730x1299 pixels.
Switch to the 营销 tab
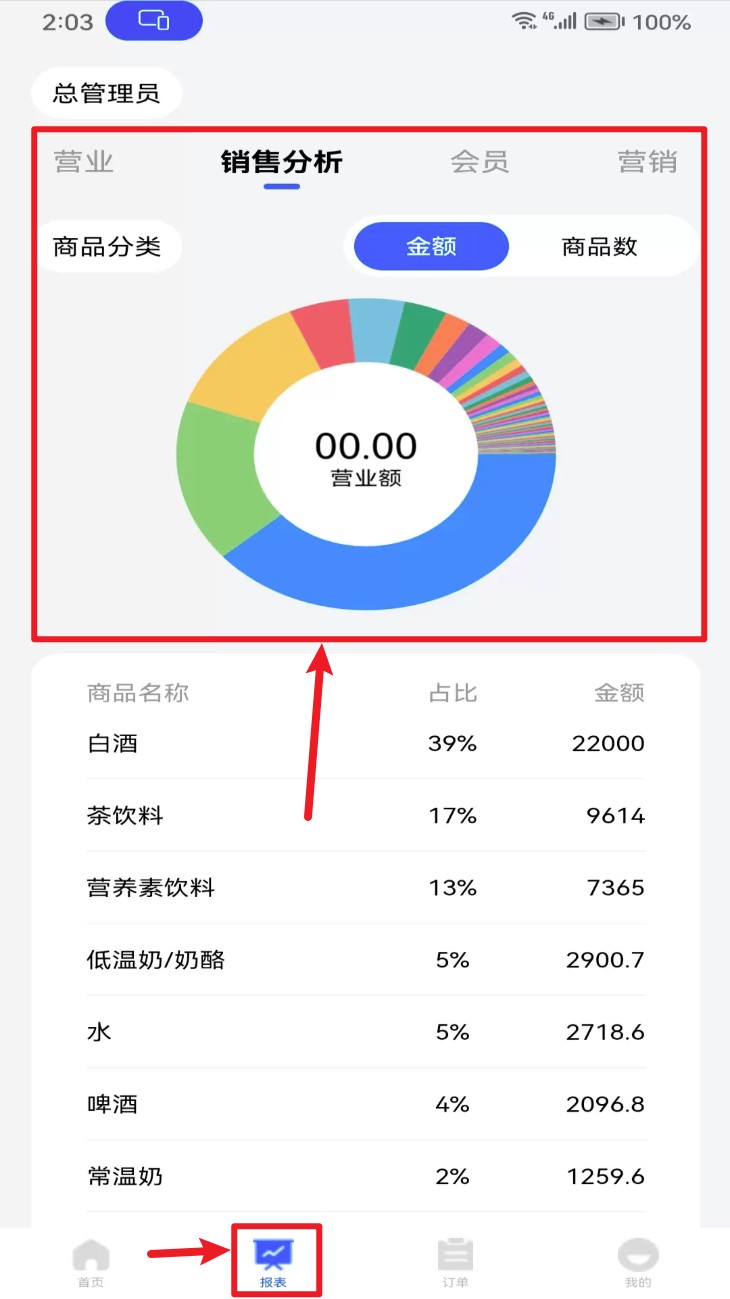point(646,162)
